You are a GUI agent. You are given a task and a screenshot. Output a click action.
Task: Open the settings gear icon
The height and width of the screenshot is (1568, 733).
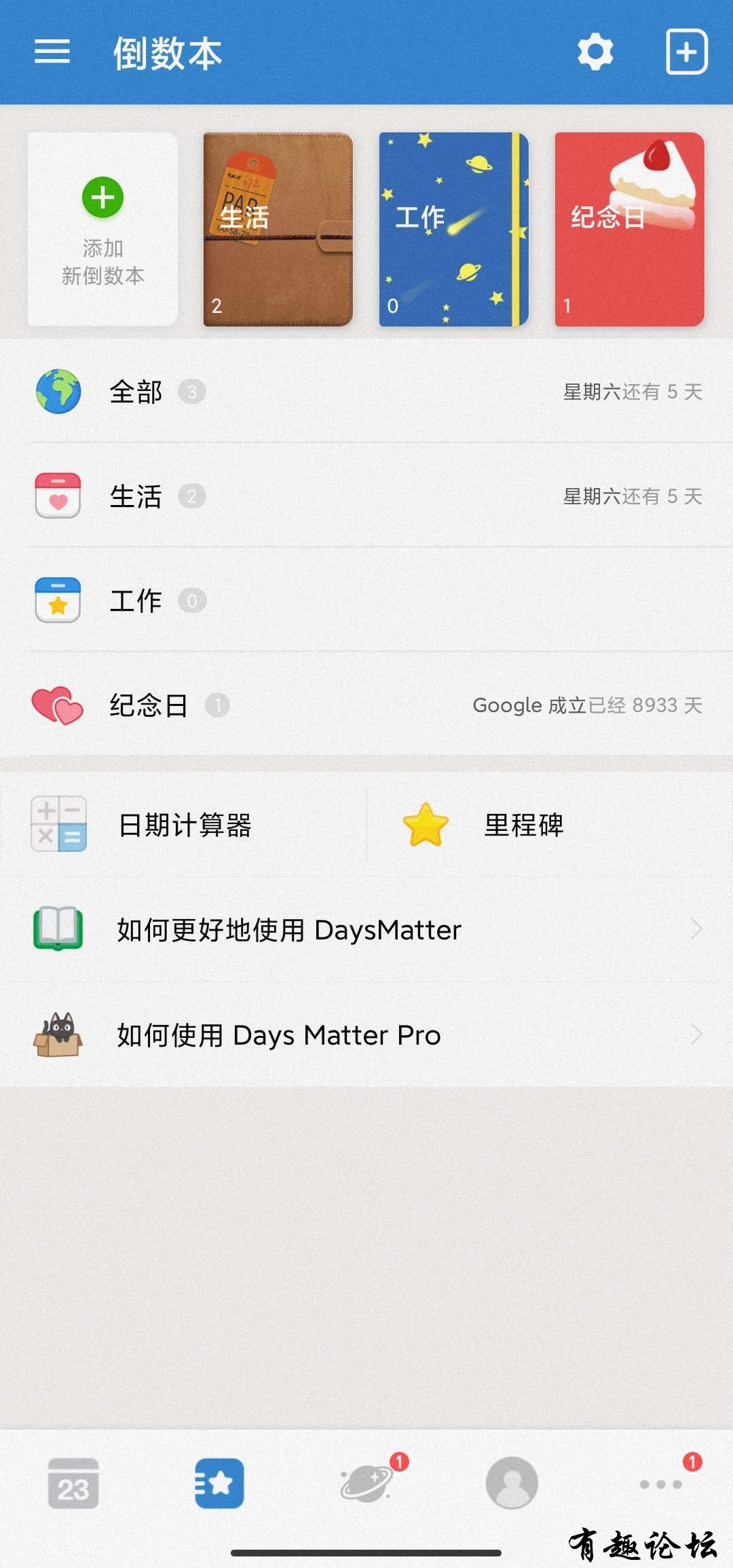coord(595,52)
